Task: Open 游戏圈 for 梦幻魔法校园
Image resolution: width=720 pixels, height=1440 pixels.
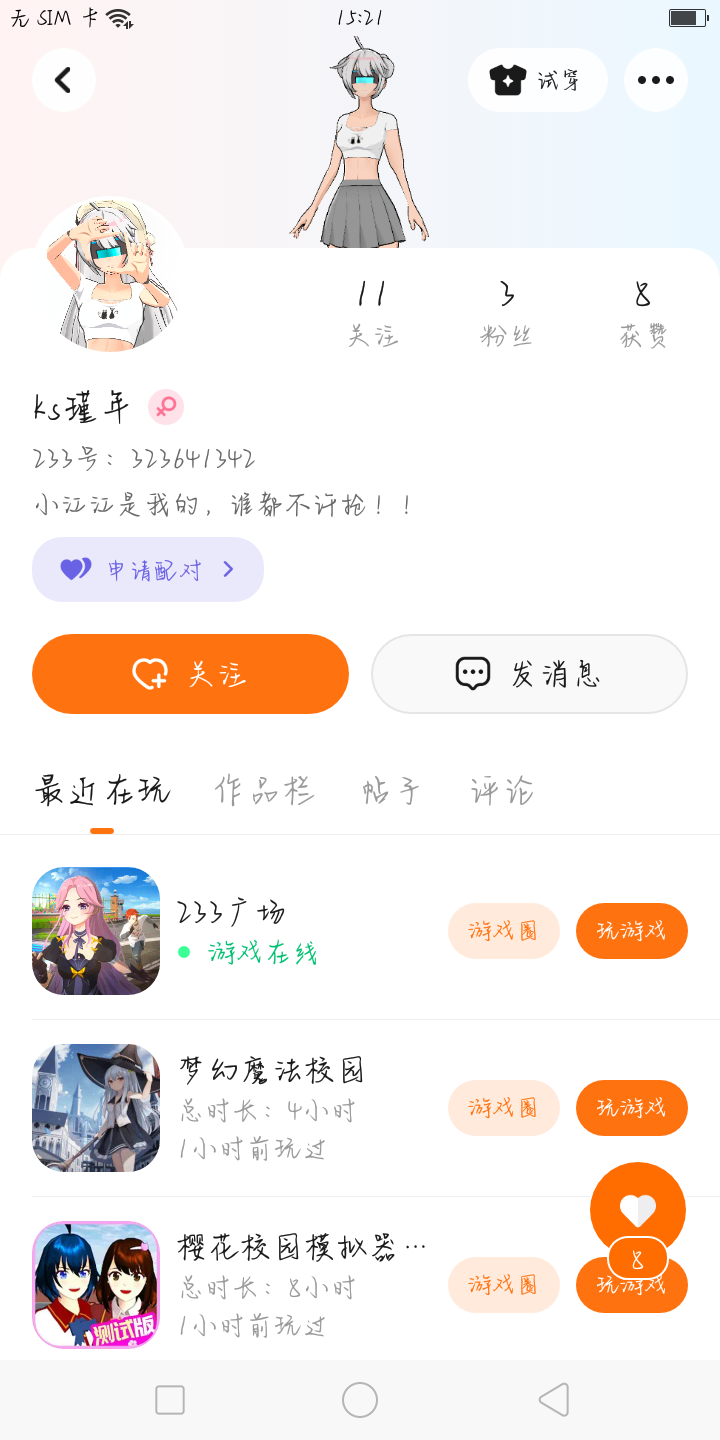Action: tap(504, 1108)
